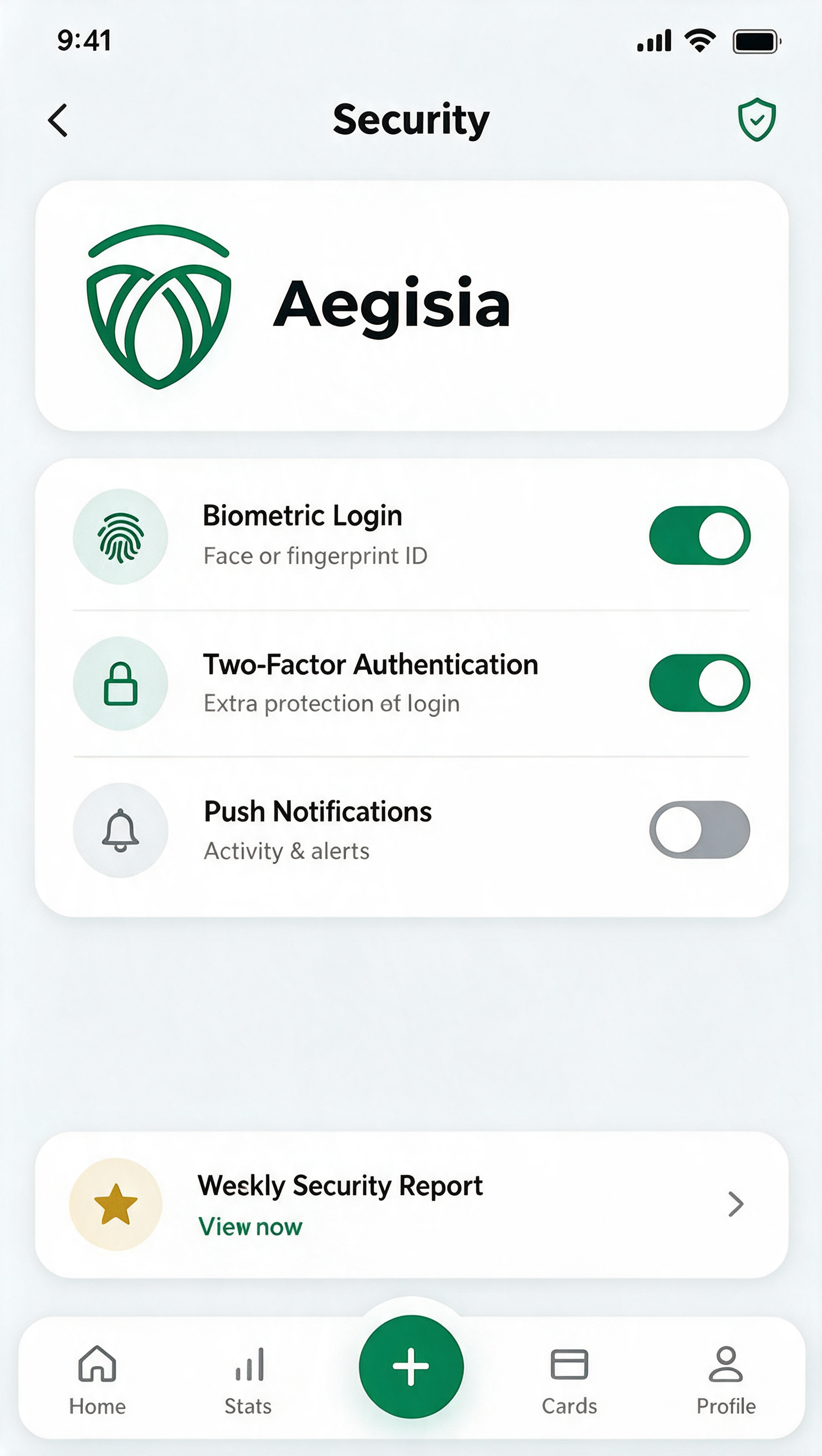Go back using the top-left arrow
The image size is (822, 1456).
58,120
